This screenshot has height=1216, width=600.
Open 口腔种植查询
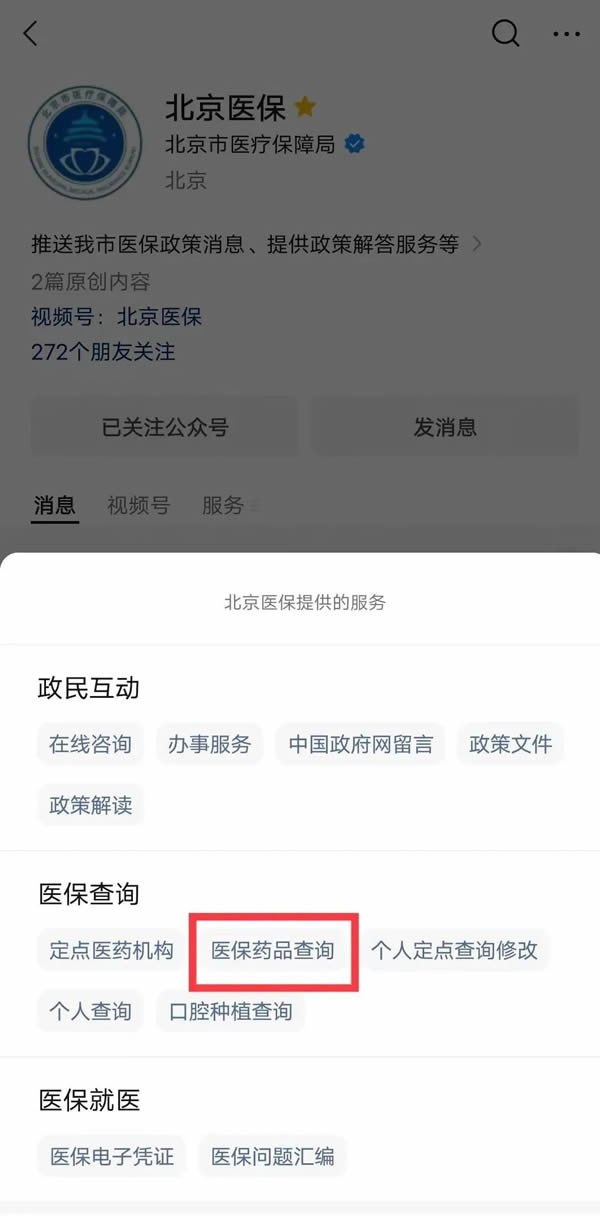coord(231,1011)
